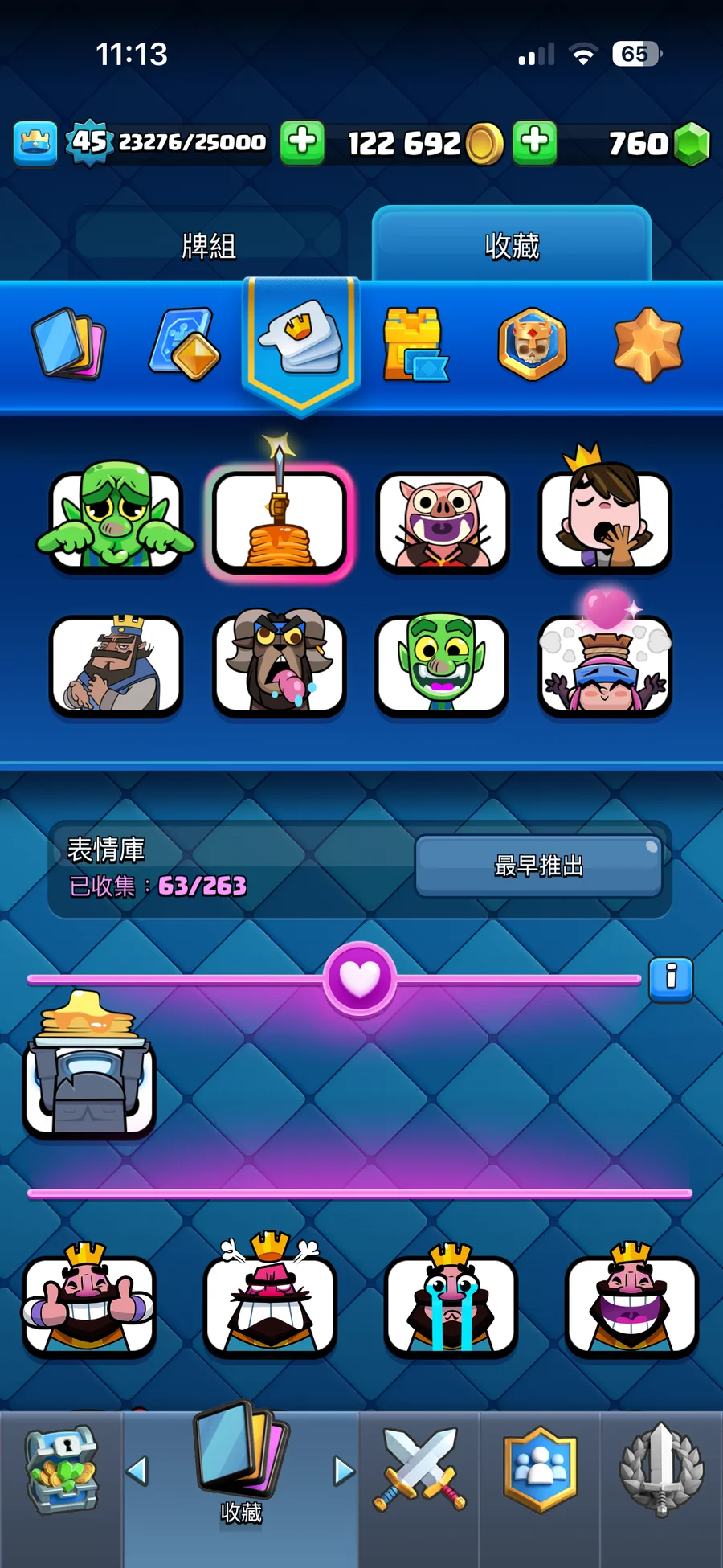723x1568 pixels.
Task: Select the pancake sword emote
Action: [280, 521]
